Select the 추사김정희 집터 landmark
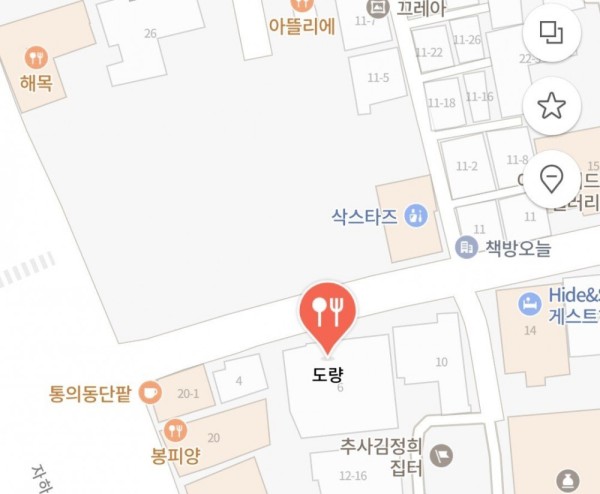This screenshot has width=600, height=494. [x=440, y=458]
